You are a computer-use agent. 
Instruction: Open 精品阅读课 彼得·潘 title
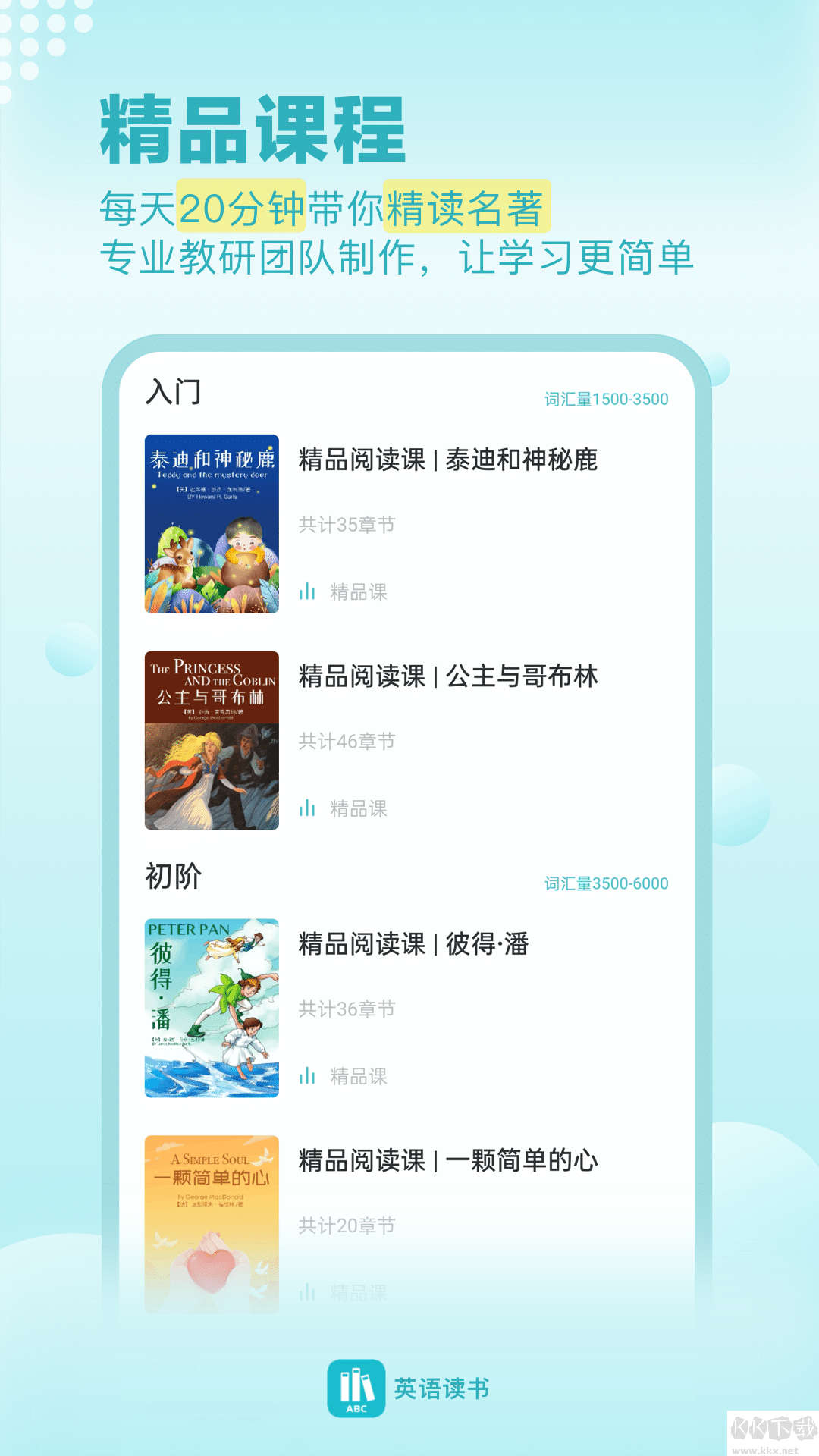[413, 946]
